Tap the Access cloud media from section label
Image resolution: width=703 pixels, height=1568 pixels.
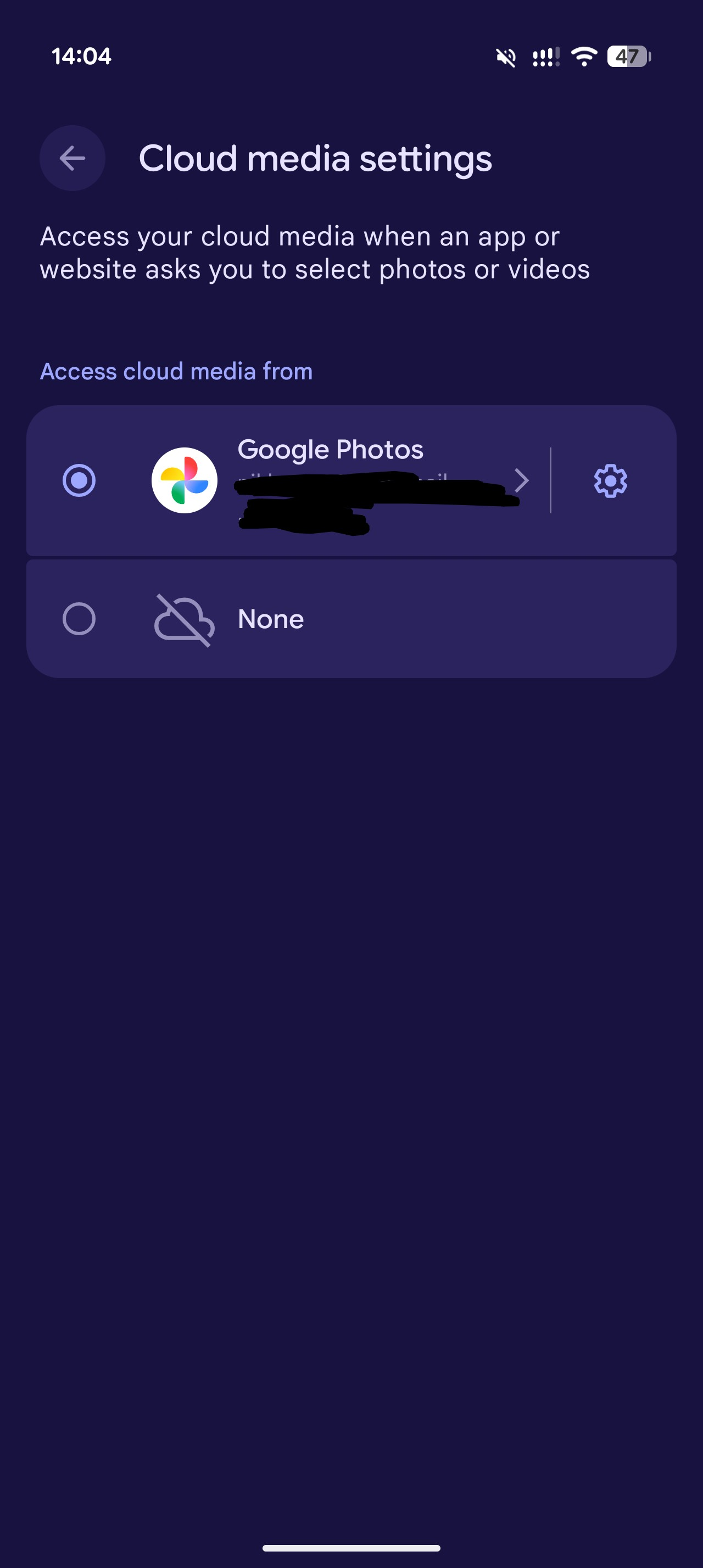[x=175, y=371]
